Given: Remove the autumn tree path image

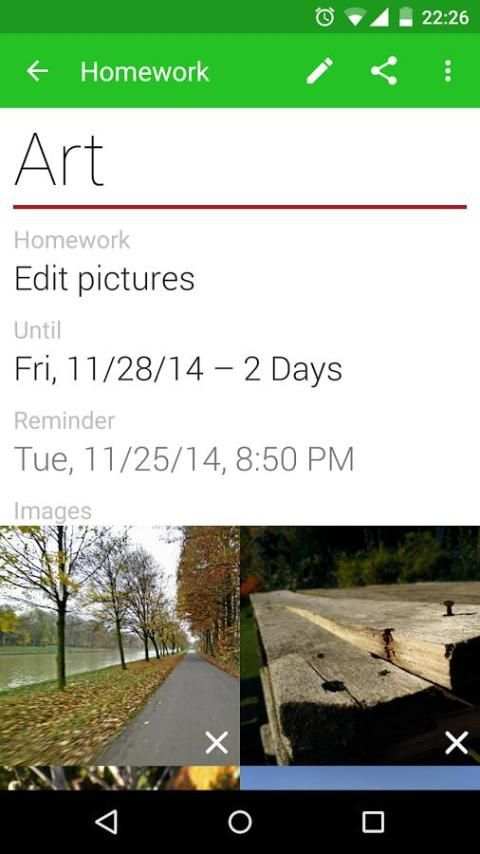Looking at the screenshot, I should tap(216, 742).
